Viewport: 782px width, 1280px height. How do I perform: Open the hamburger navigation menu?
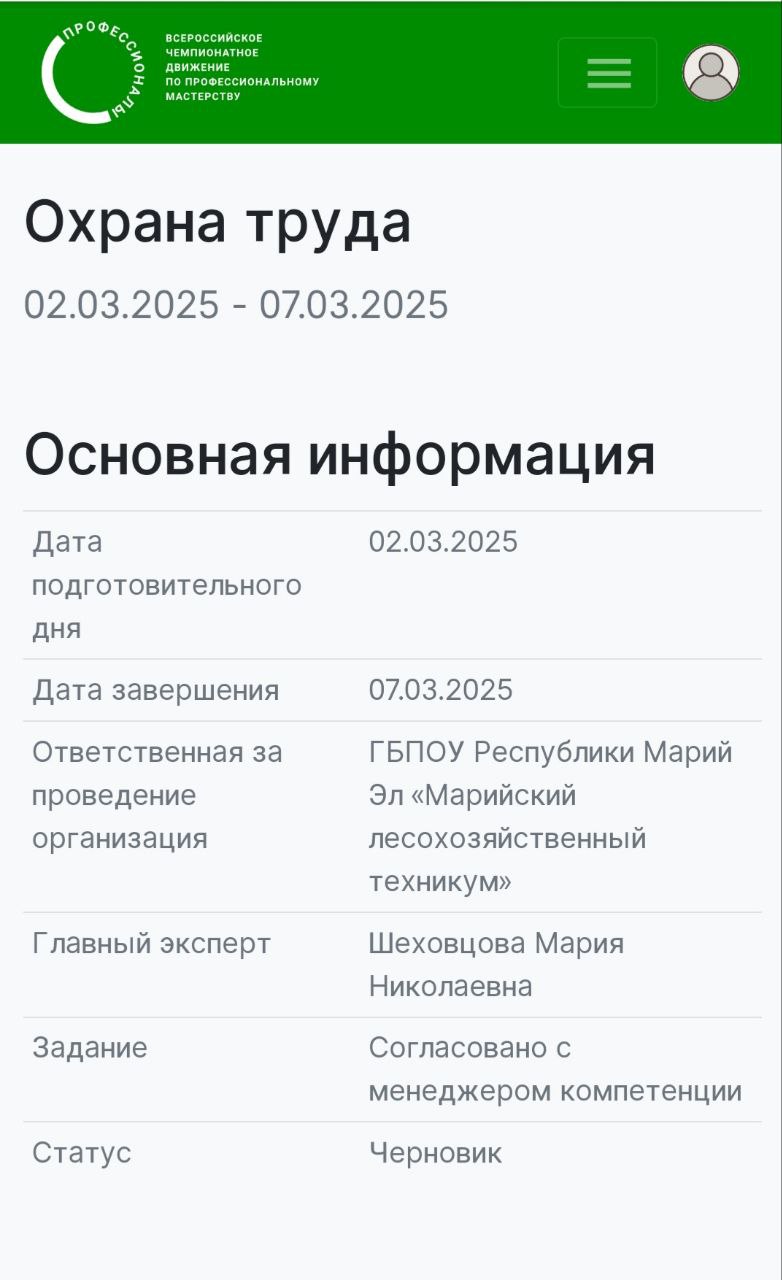(607, 73)
